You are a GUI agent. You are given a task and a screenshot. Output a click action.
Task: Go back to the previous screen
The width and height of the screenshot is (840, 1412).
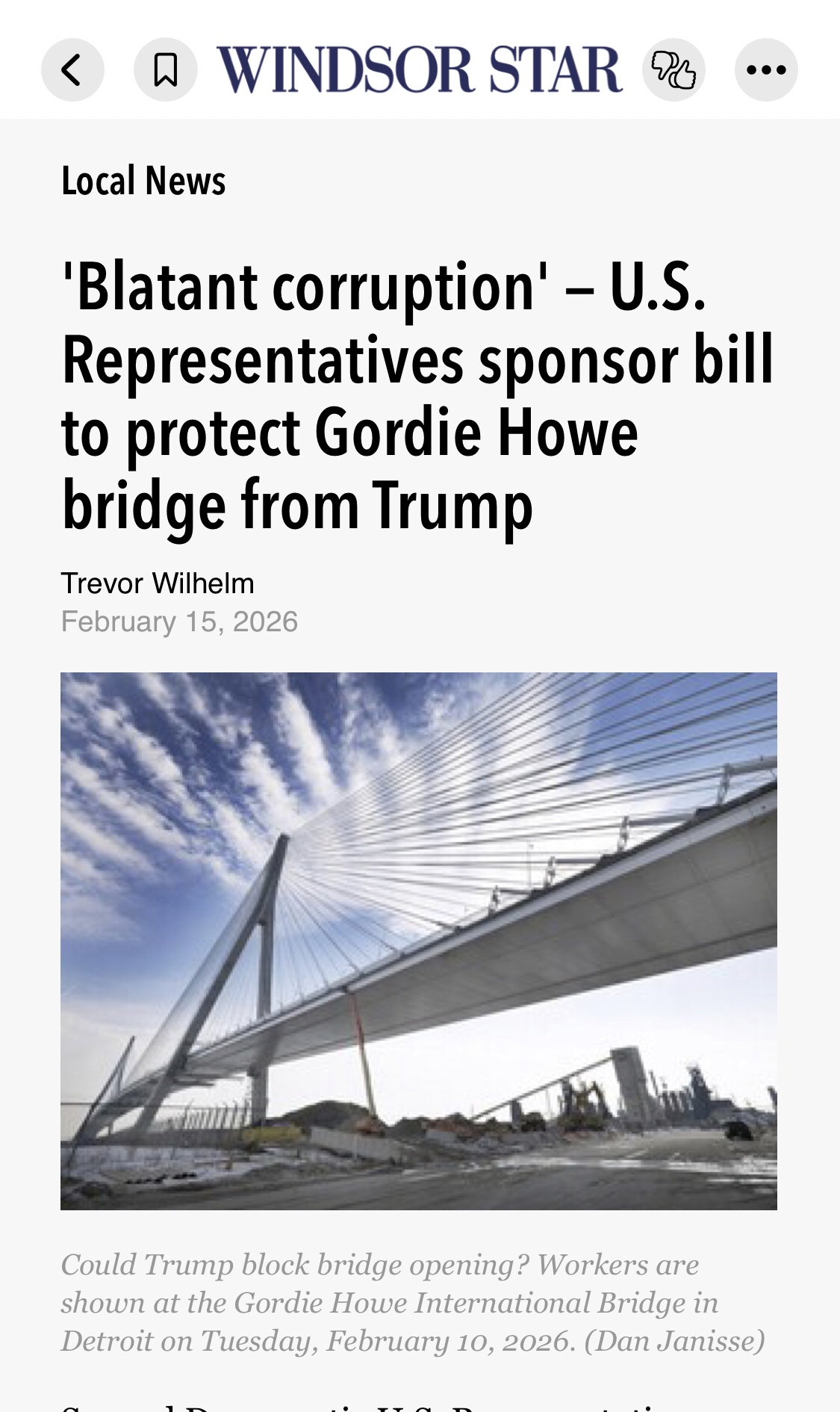click(x=72, y=70)
